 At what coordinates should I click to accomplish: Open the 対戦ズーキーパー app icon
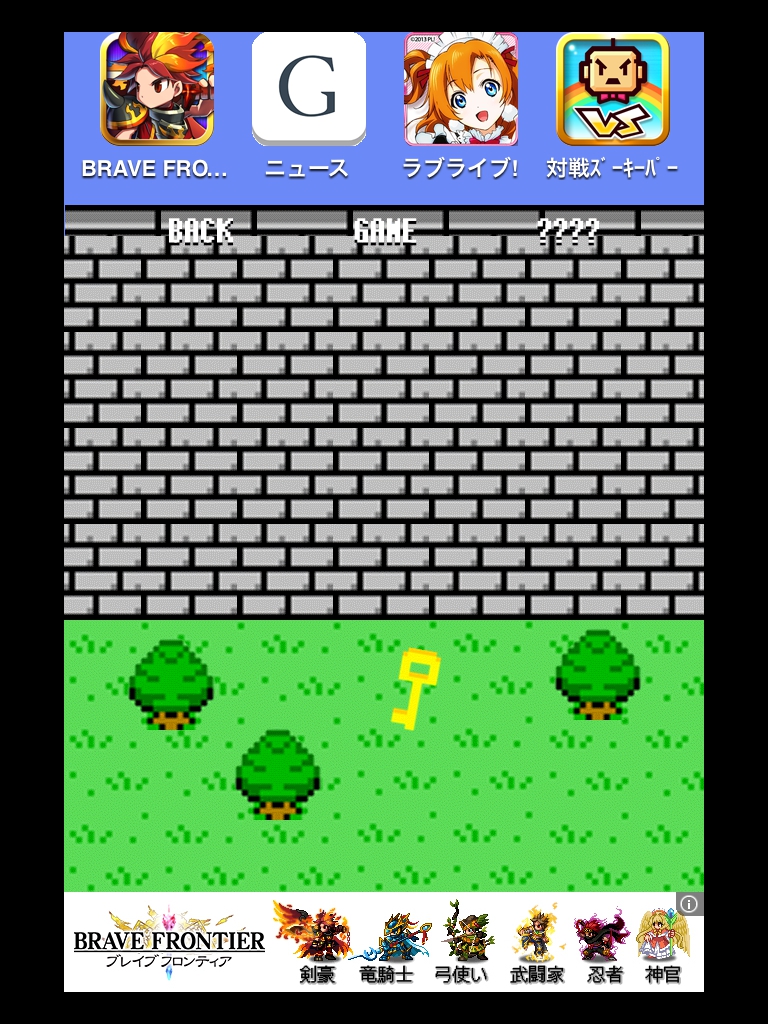(x=612, y=89)
